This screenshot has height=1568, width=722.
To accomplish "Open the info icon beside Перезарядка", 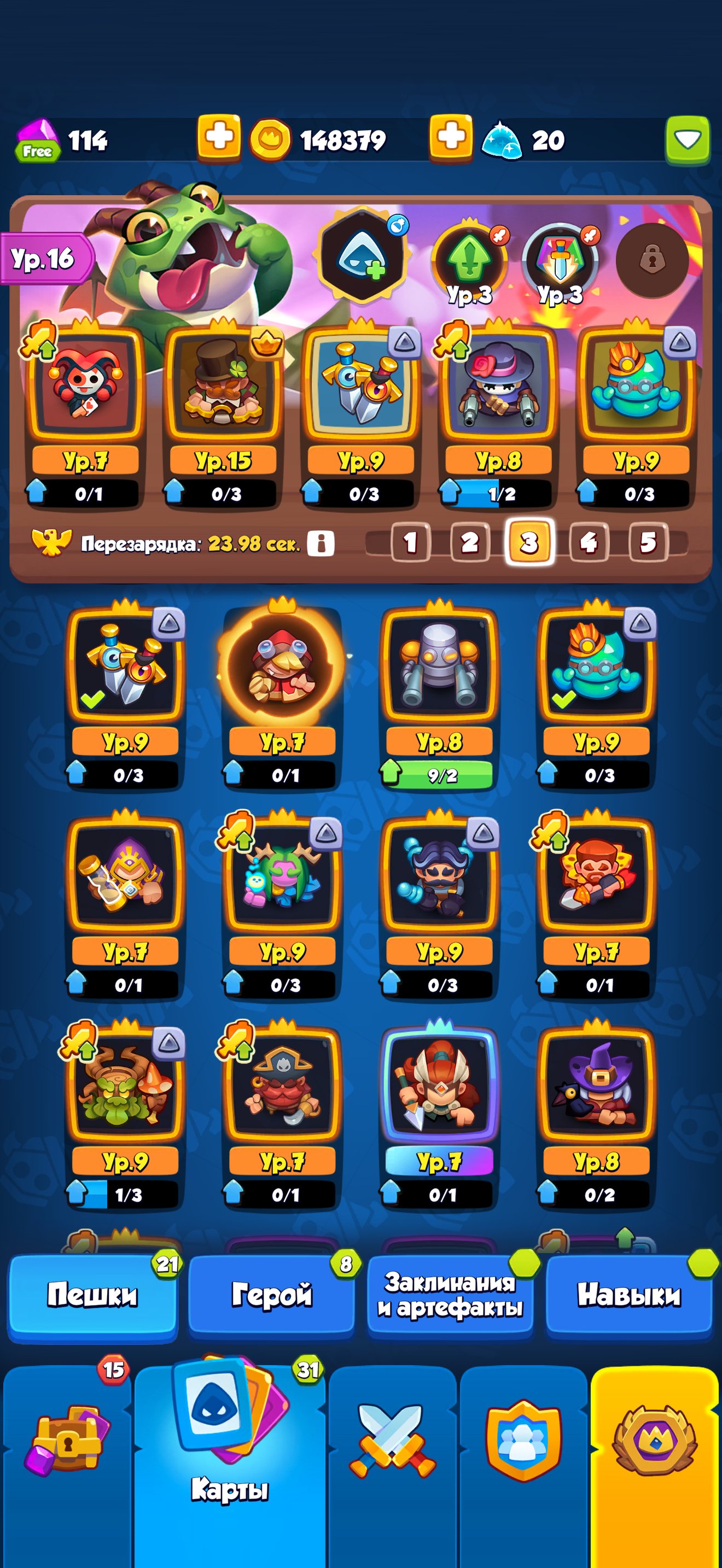I will 320,543.
